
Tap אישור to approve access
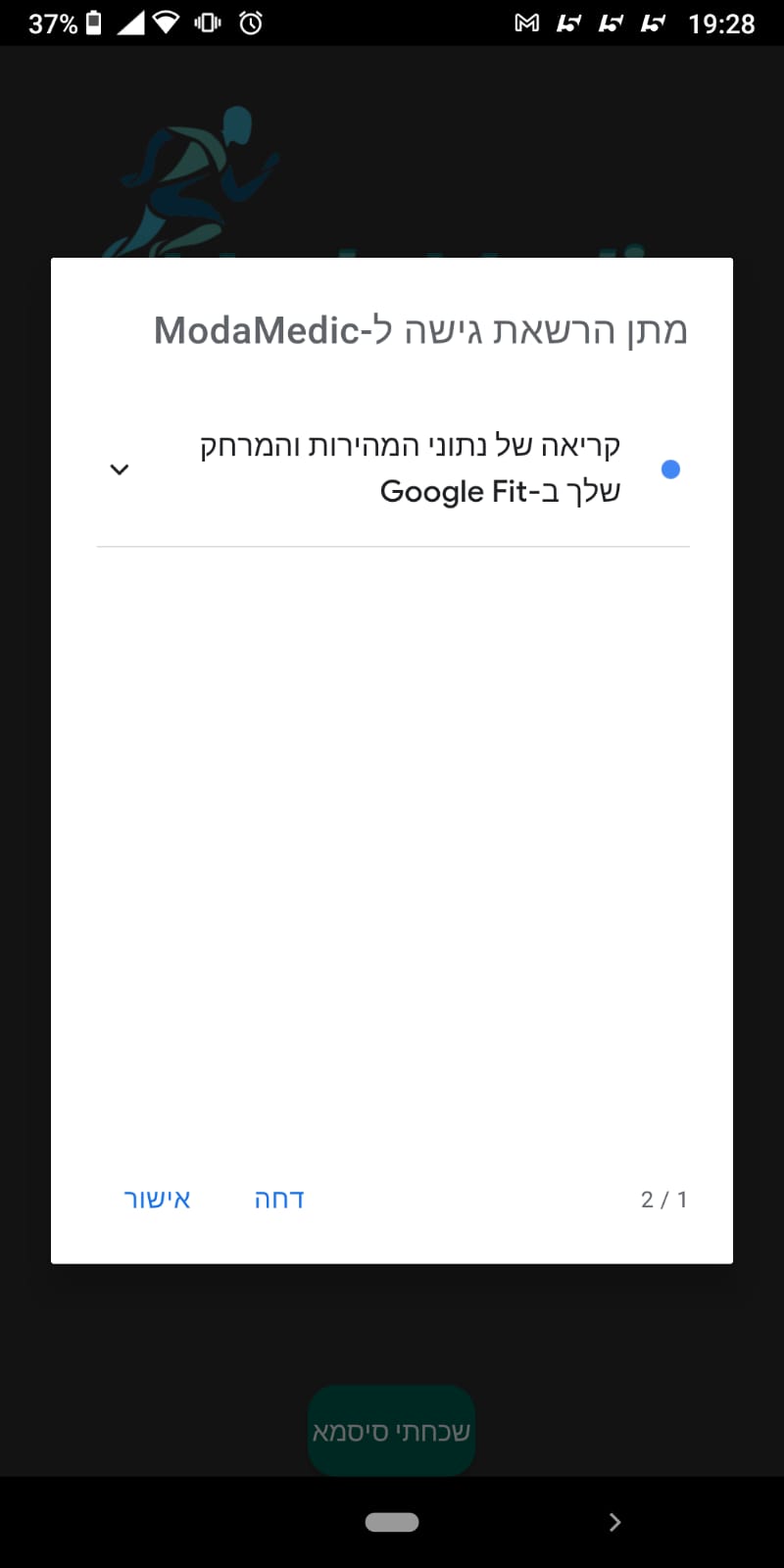(x=157, y=1199)
